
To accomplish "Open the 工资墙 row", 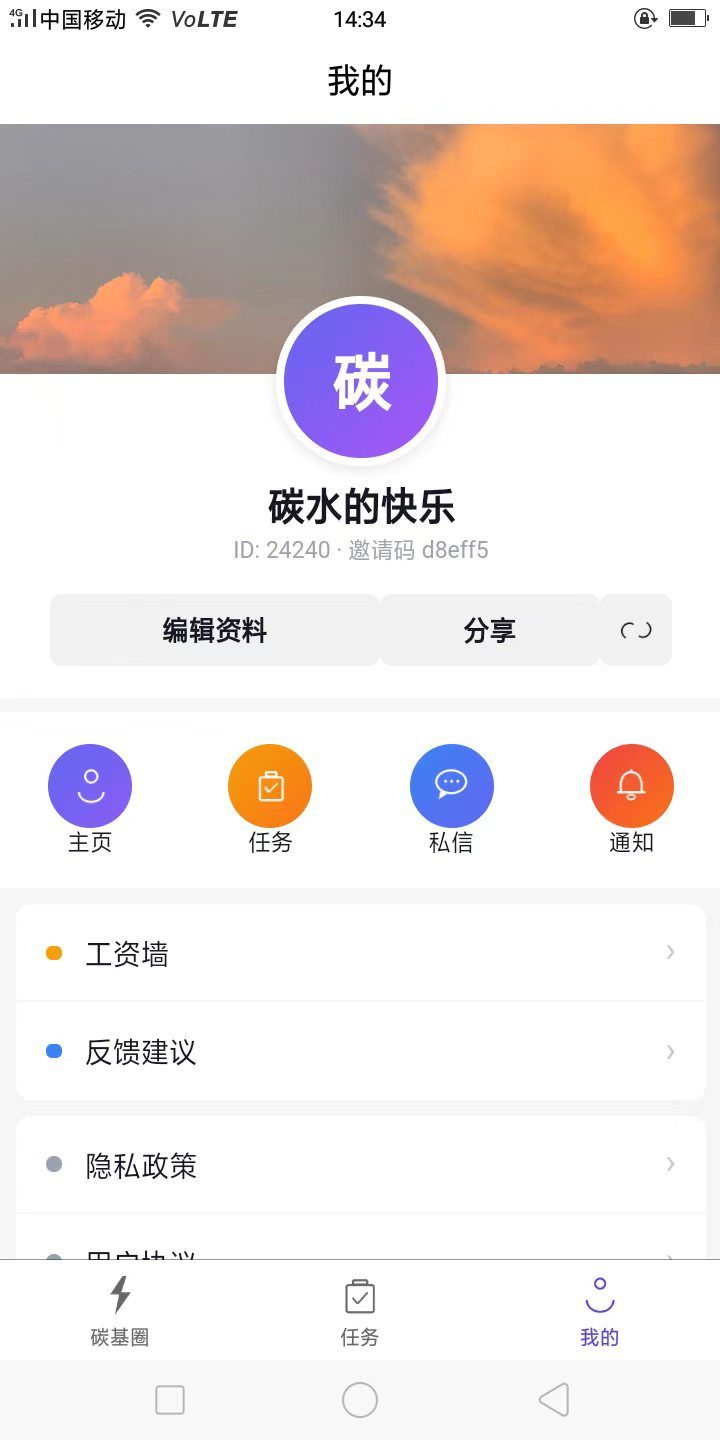I will point(360,954).
